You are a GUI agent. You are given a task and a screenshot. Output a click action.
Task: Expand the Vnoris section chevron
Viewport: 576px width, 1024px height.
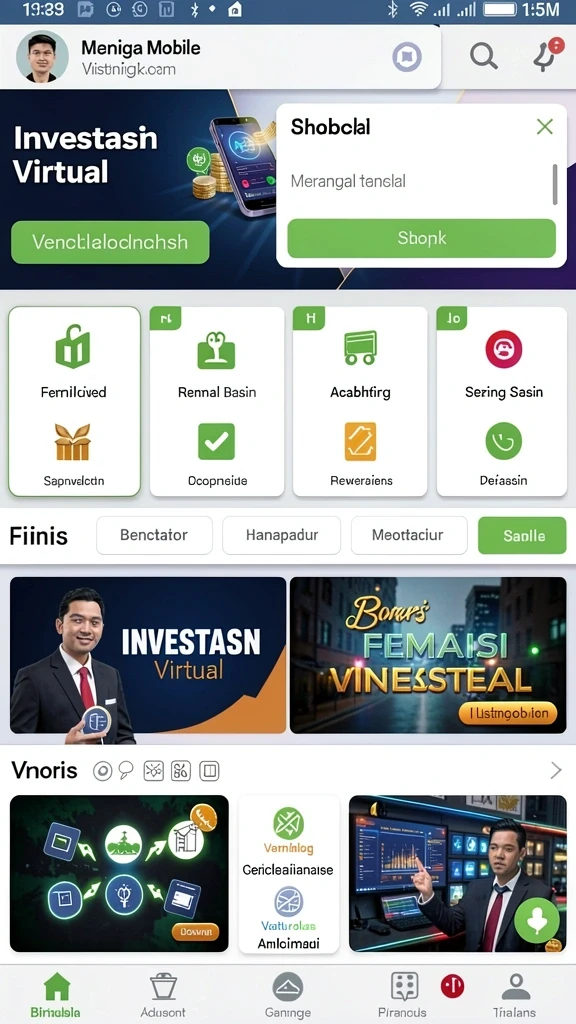(x=556, y=771)
